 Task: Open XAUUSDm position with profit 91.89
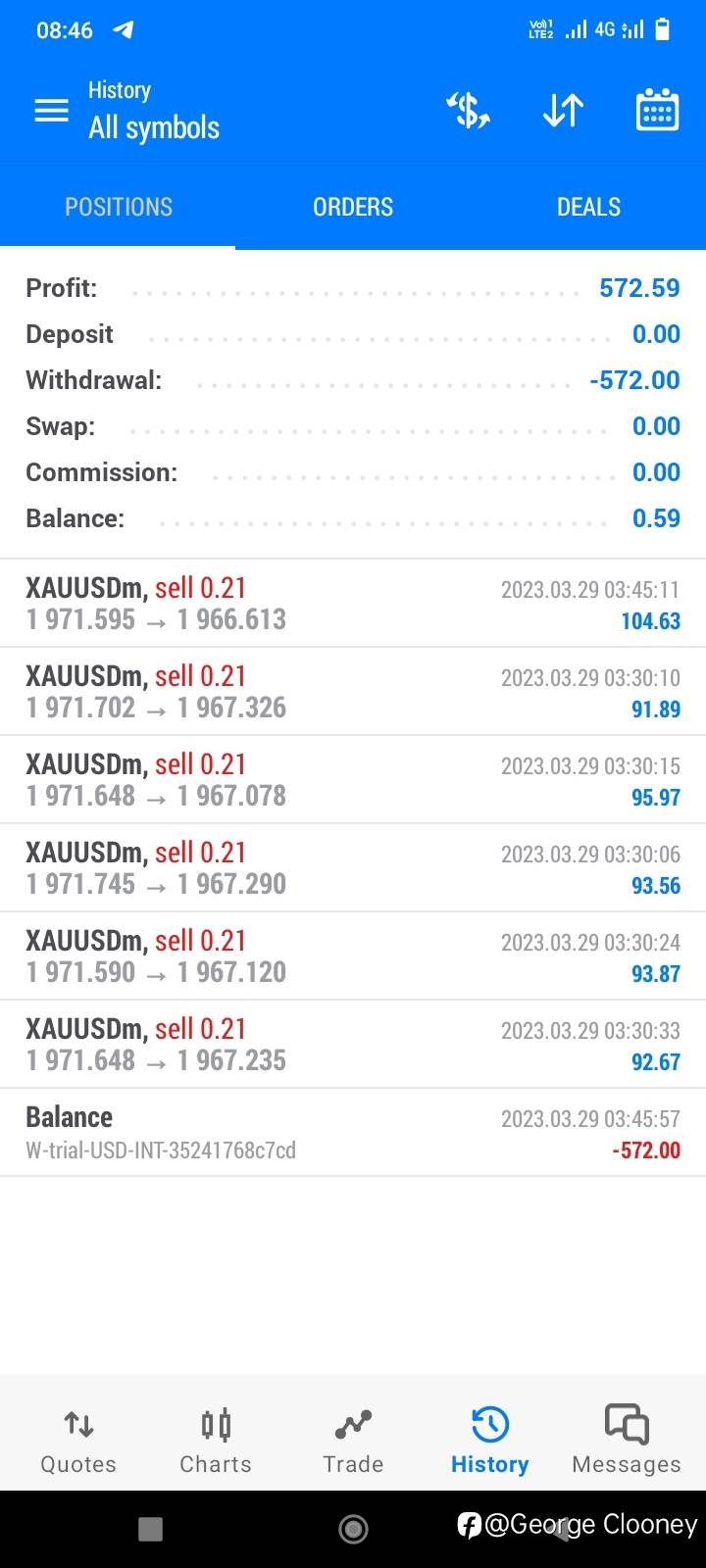(x=353, y=692)
